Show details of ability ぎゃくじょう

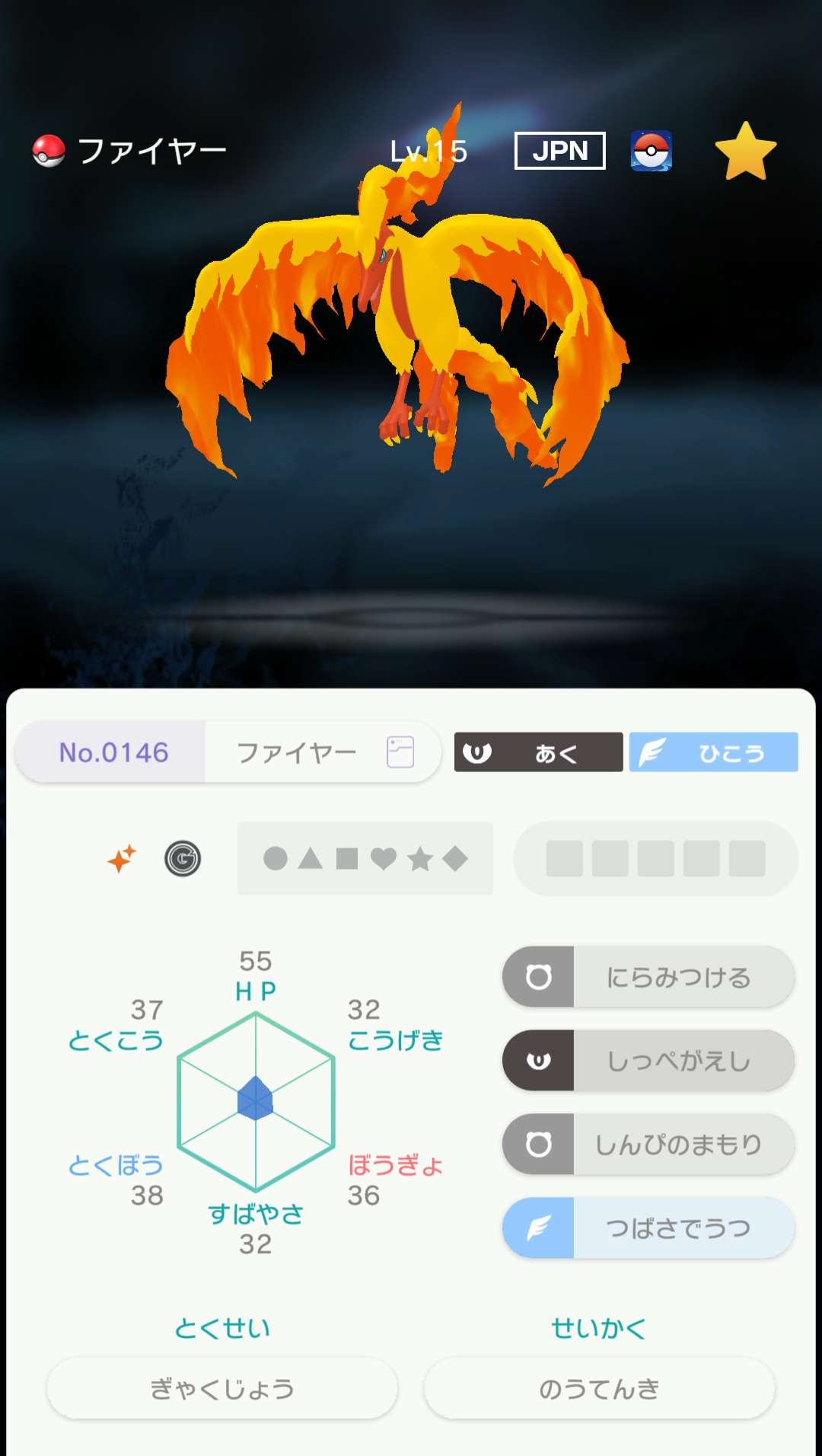pos(222,1389)
